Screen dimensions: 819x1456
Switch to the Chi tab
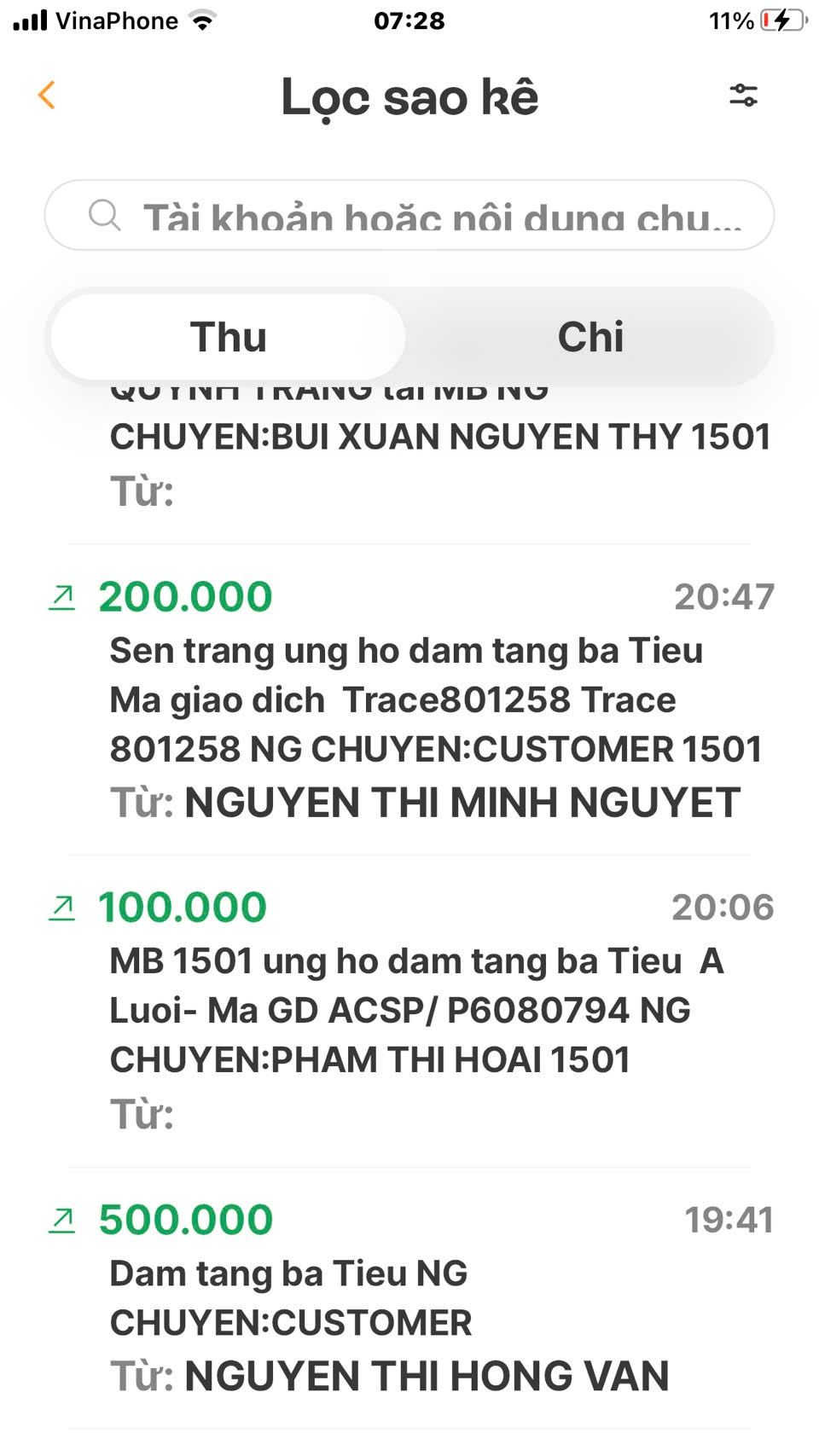pos(590,337)
